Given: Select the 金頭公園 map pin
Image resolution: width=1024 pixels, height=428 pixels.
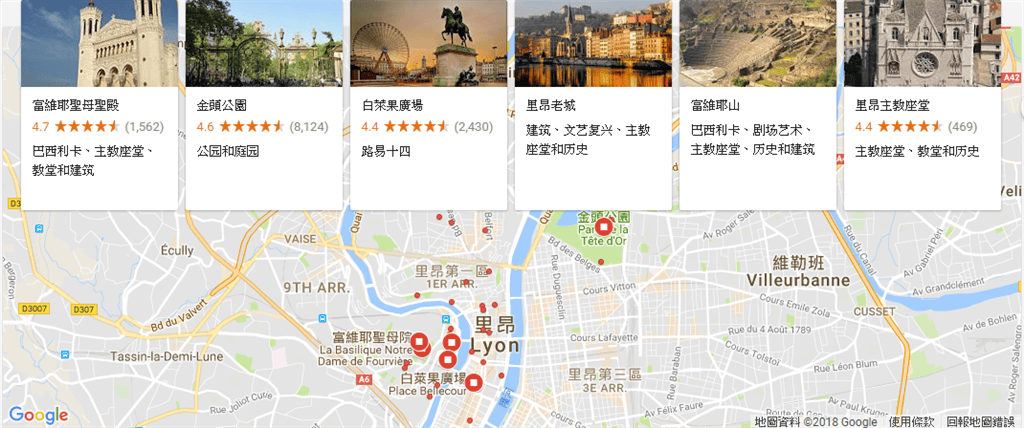Looking at the screenshot, I should click(604, 227).
